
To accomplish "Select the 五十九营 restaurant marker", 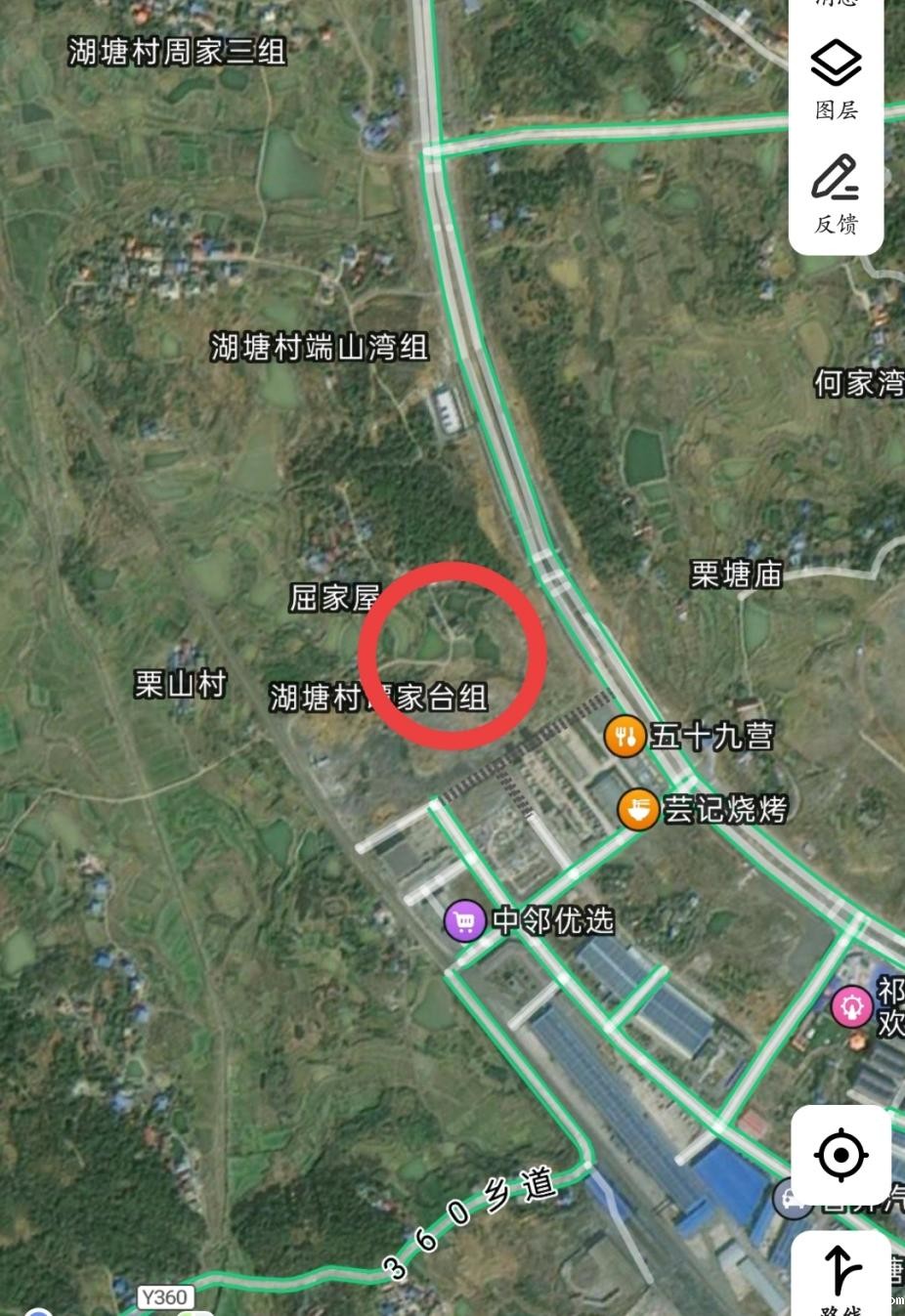I will pyautogui.click(x=625, y=736).
